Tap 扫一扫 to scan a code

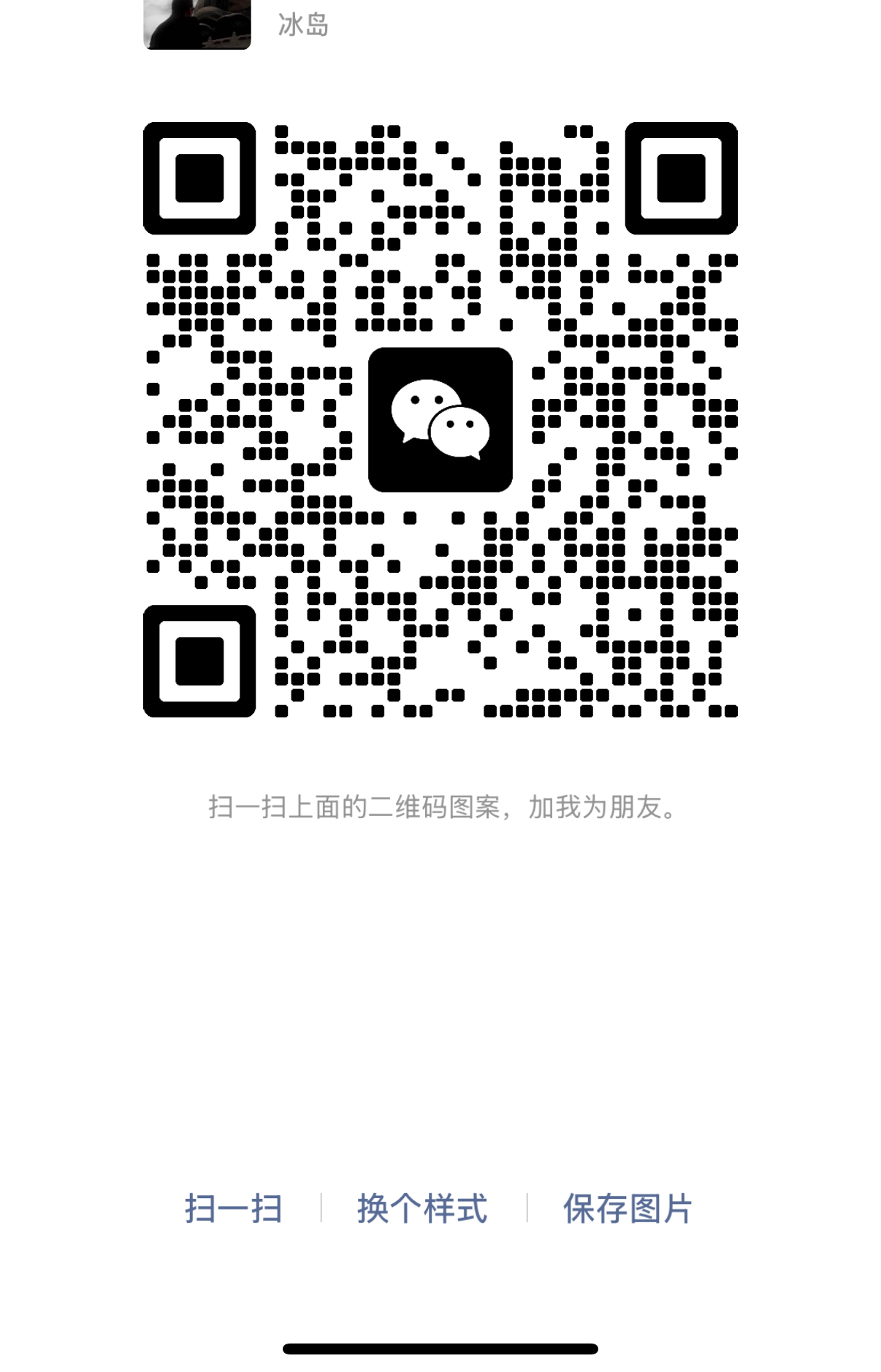click(233, 1208)
